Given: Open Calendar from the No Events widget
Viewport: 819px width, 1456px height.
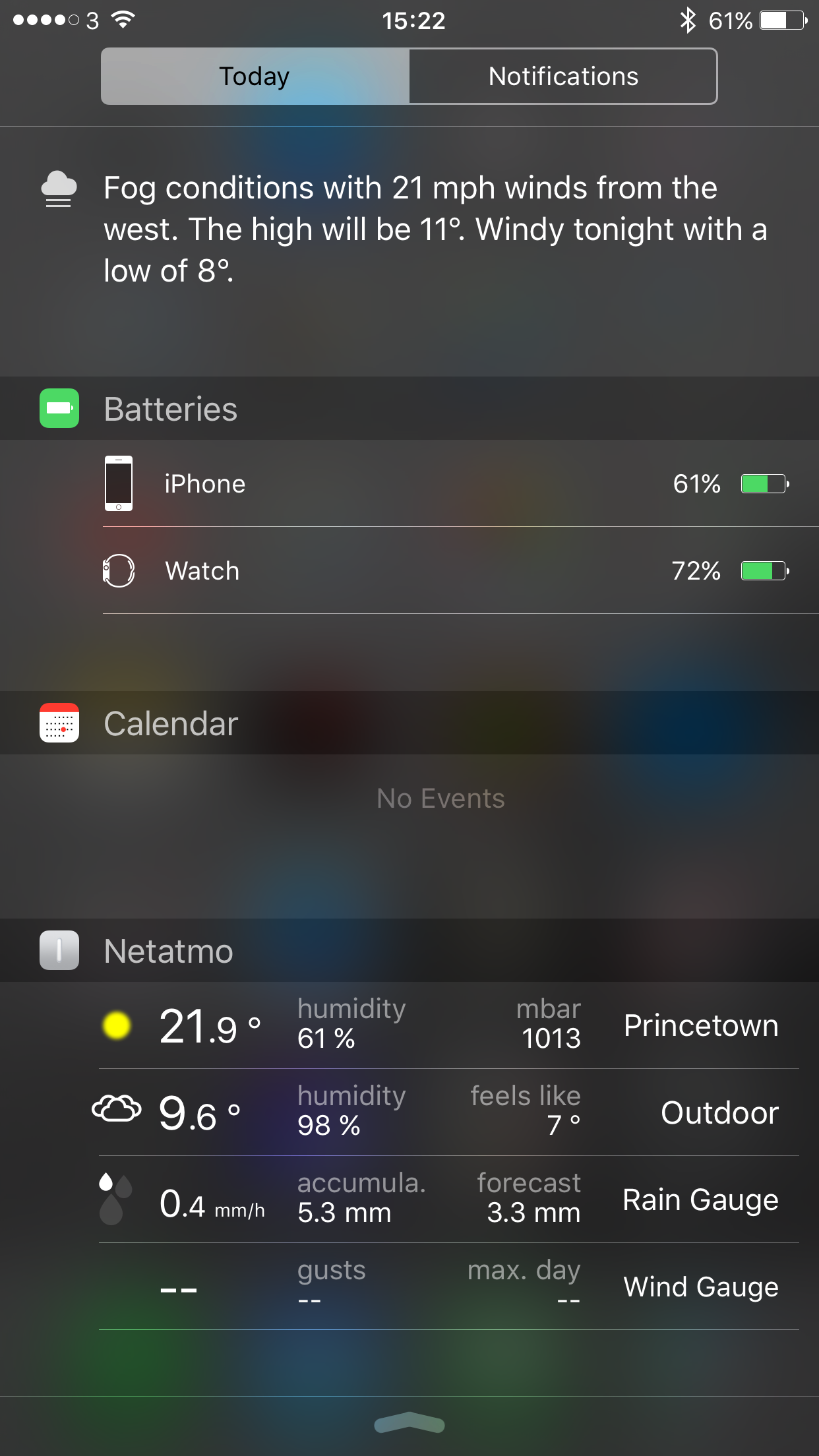Looking at the screenshot, I should (x=440, y=799).
